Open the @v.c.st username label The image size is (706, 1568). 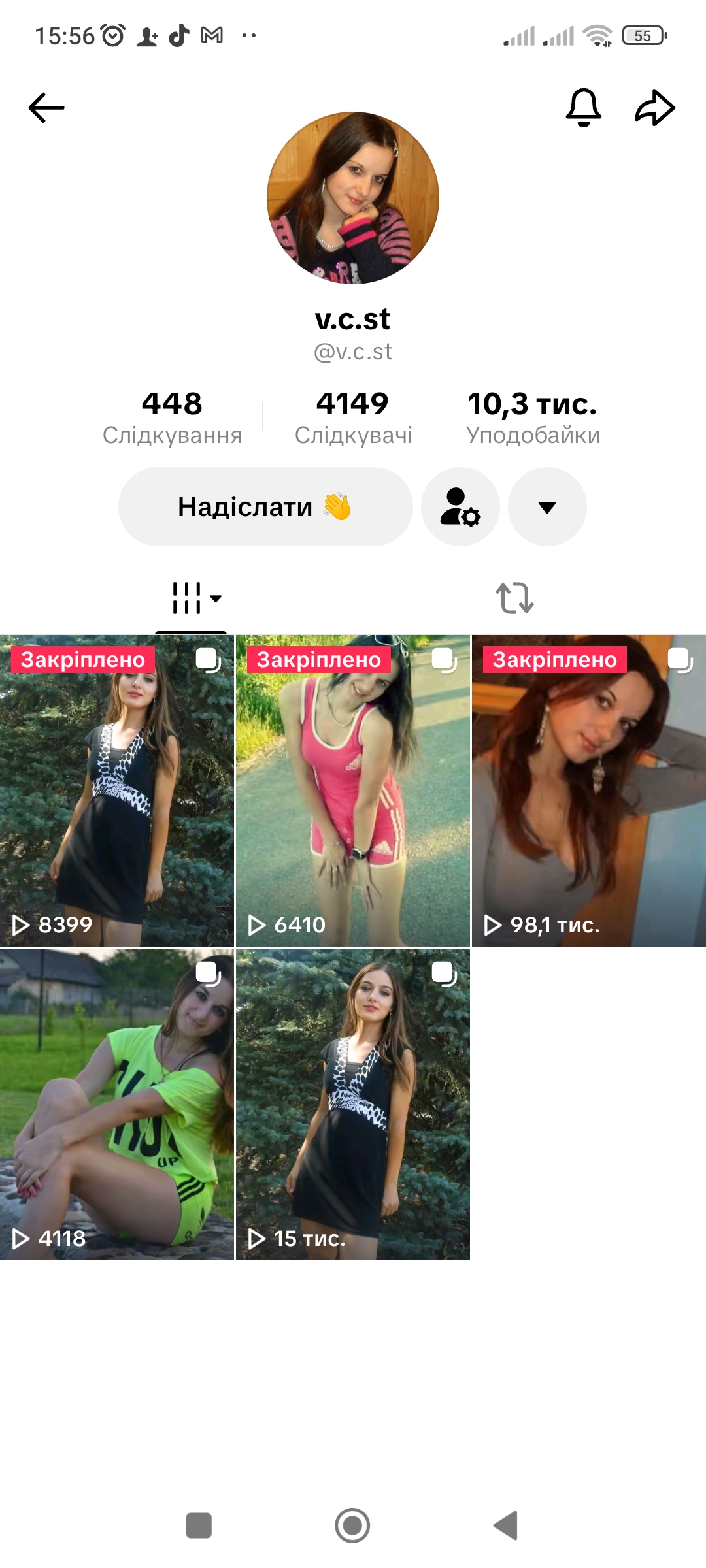352,352
